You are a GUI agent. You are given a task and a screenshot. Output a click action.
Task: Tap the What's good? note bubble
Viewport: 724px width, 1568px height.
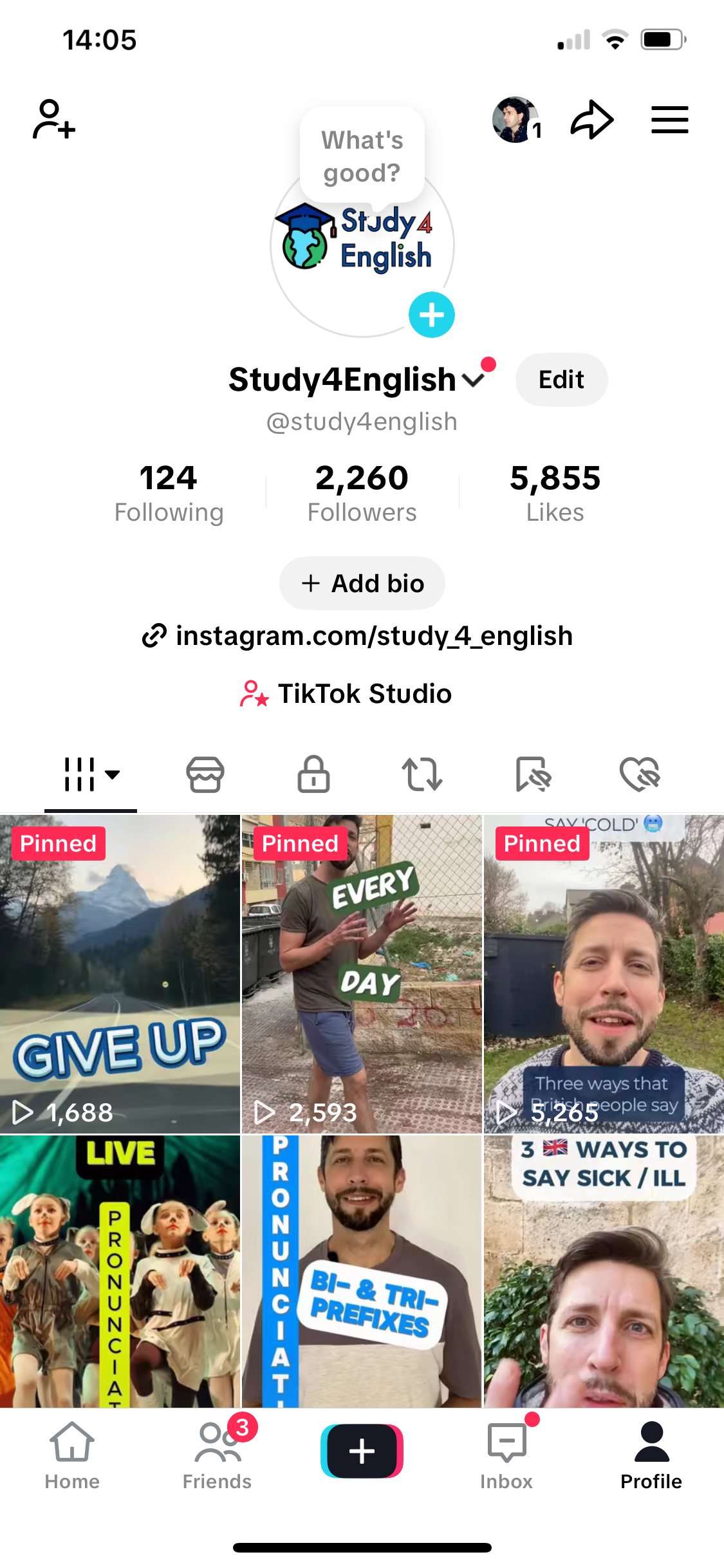pos(362,156)
